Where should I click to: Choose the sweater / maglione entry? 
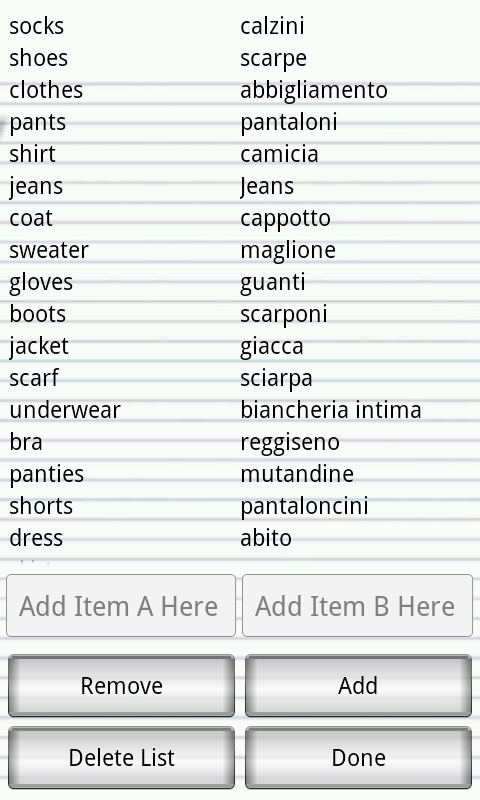point(240,250)
